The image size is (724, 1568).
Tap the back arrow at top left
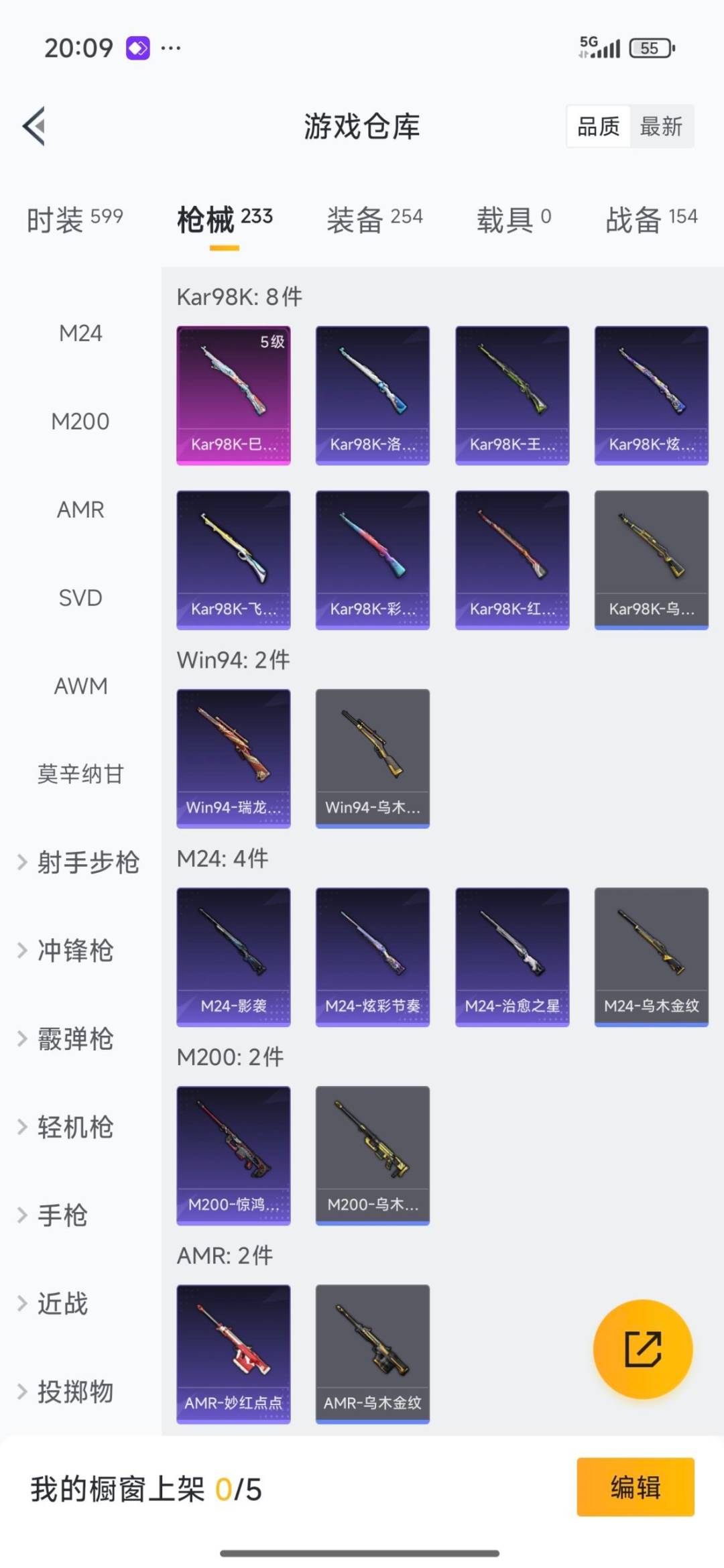pos(34,127)
